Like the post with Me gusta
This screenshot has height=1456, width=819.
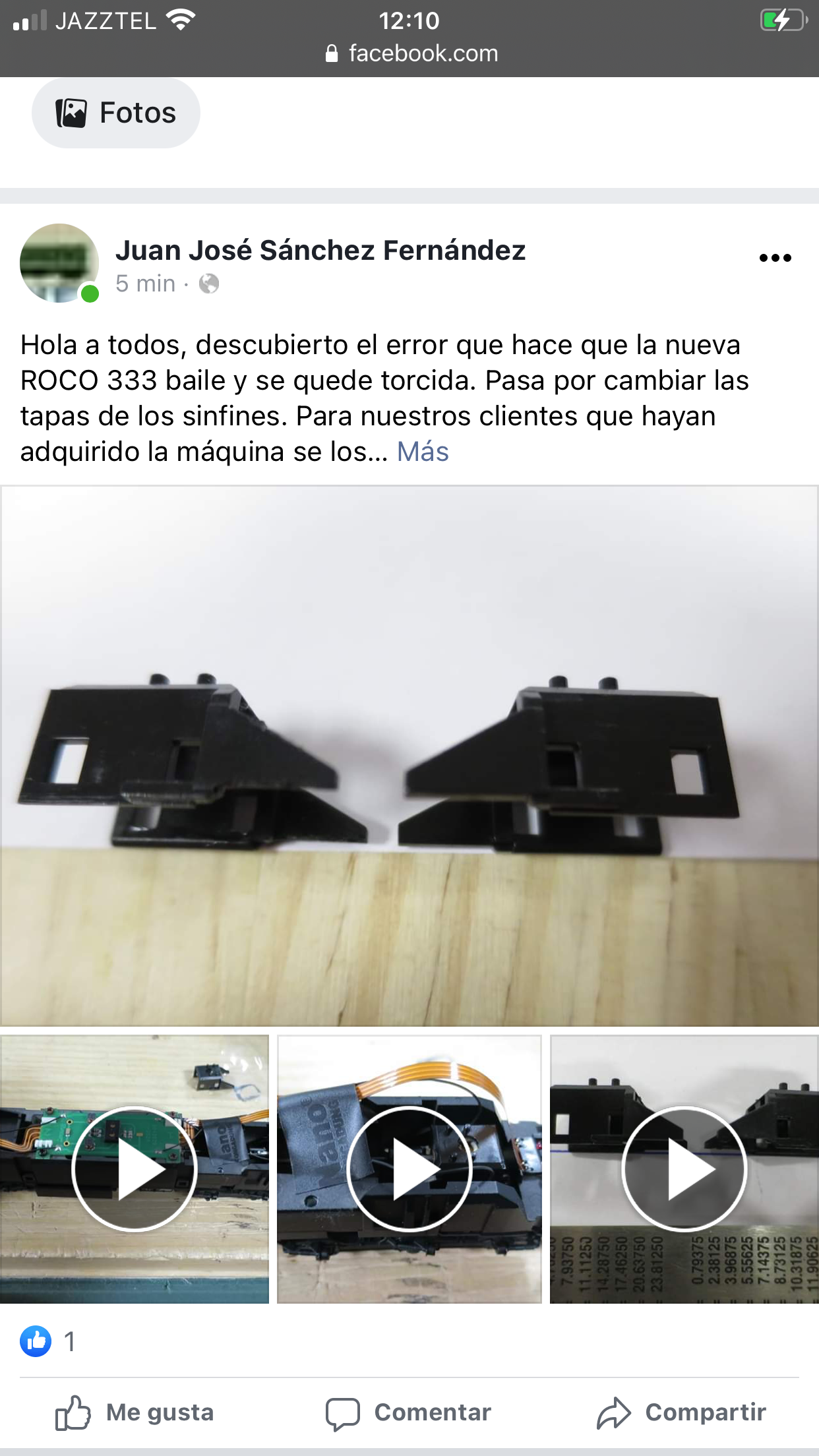135,1412
